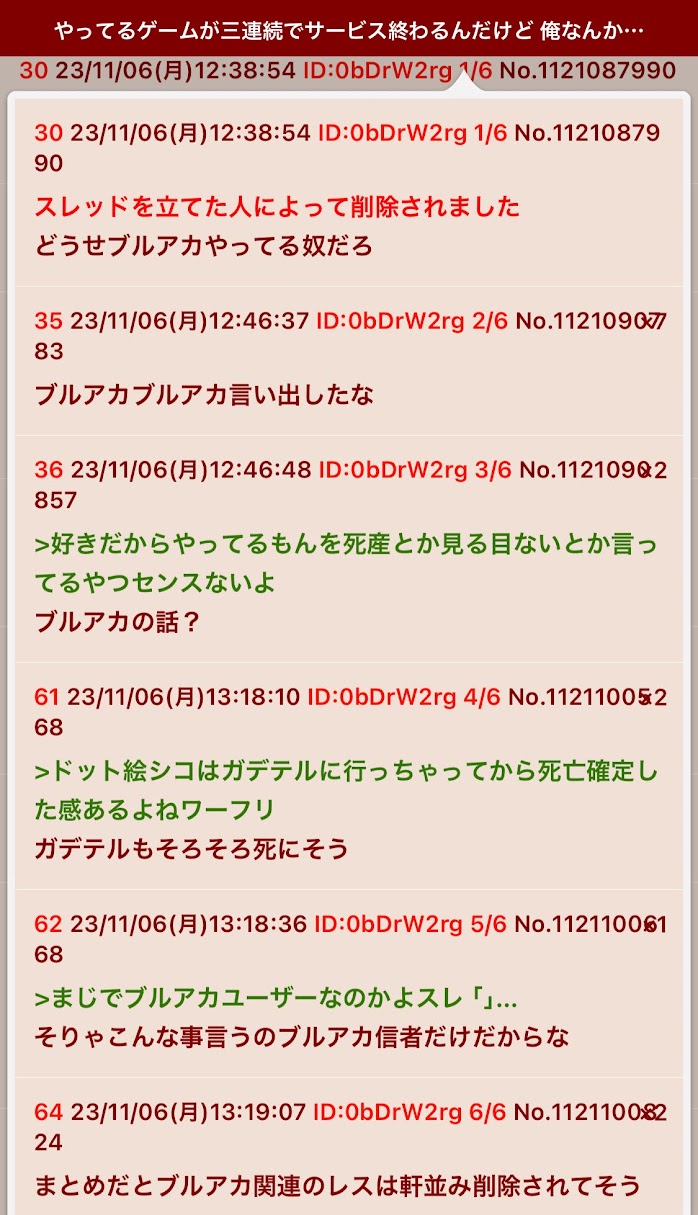View quoted post about ドット絵シコ

click(x=347, y=790)
